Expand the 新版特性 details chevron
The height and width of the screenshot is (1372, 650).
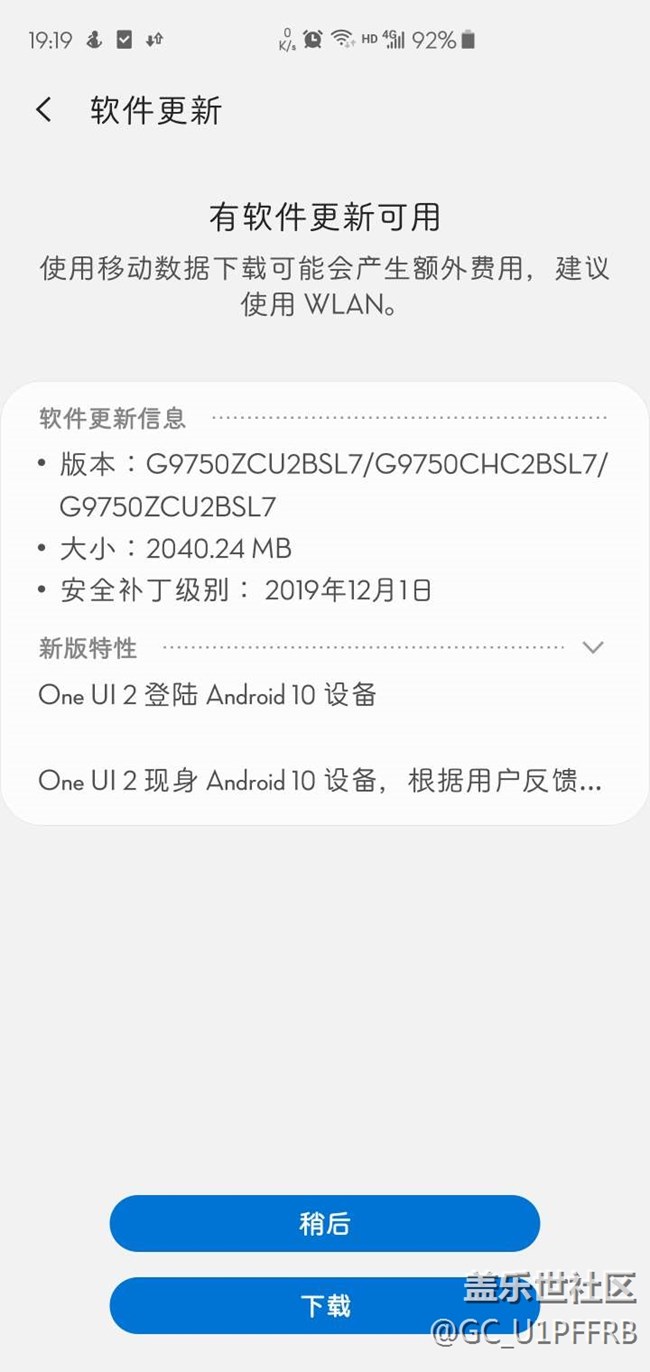[592, 648]
